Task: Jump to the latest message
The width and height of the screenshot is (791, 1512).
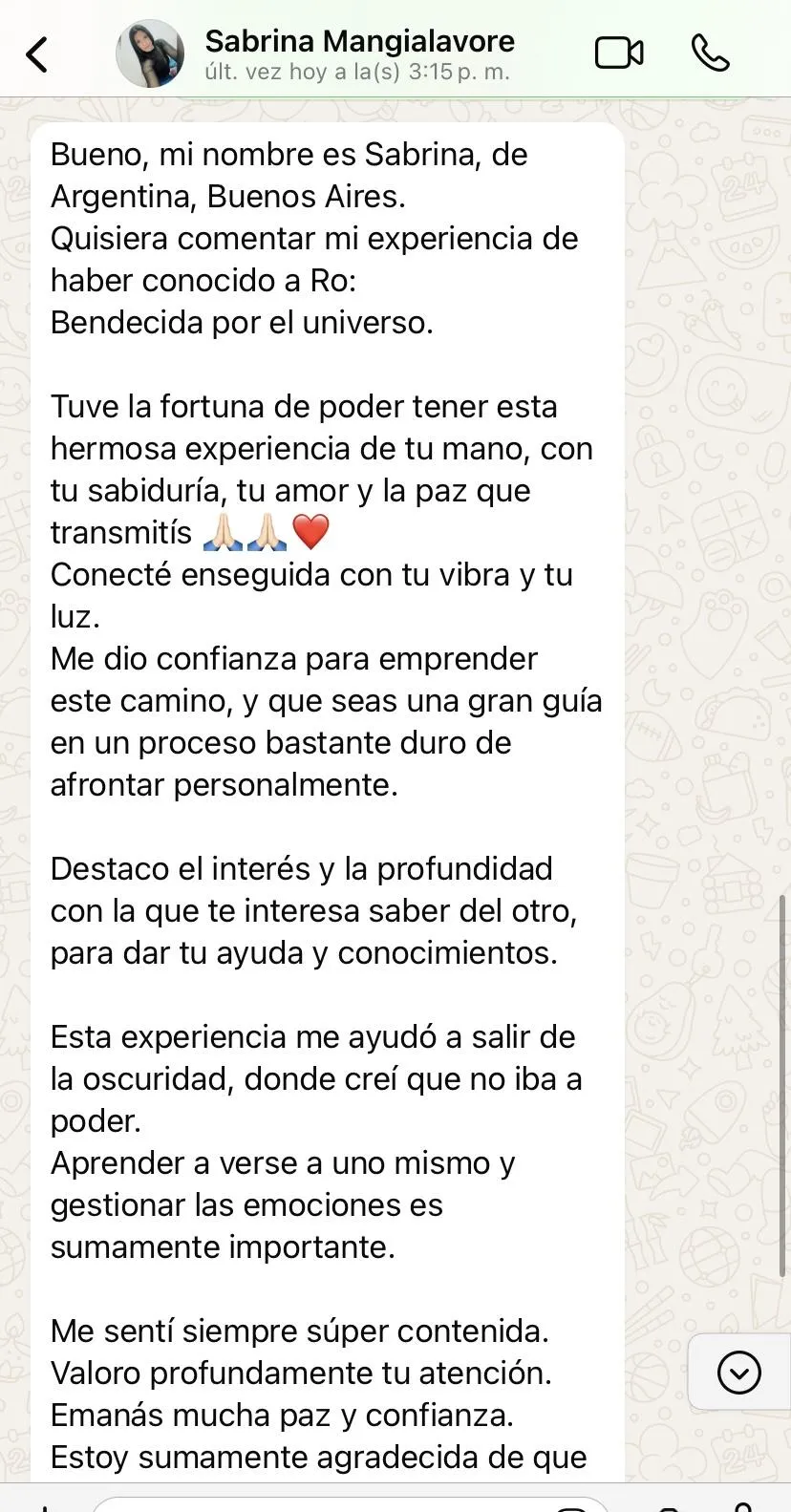Action: 738,1374
